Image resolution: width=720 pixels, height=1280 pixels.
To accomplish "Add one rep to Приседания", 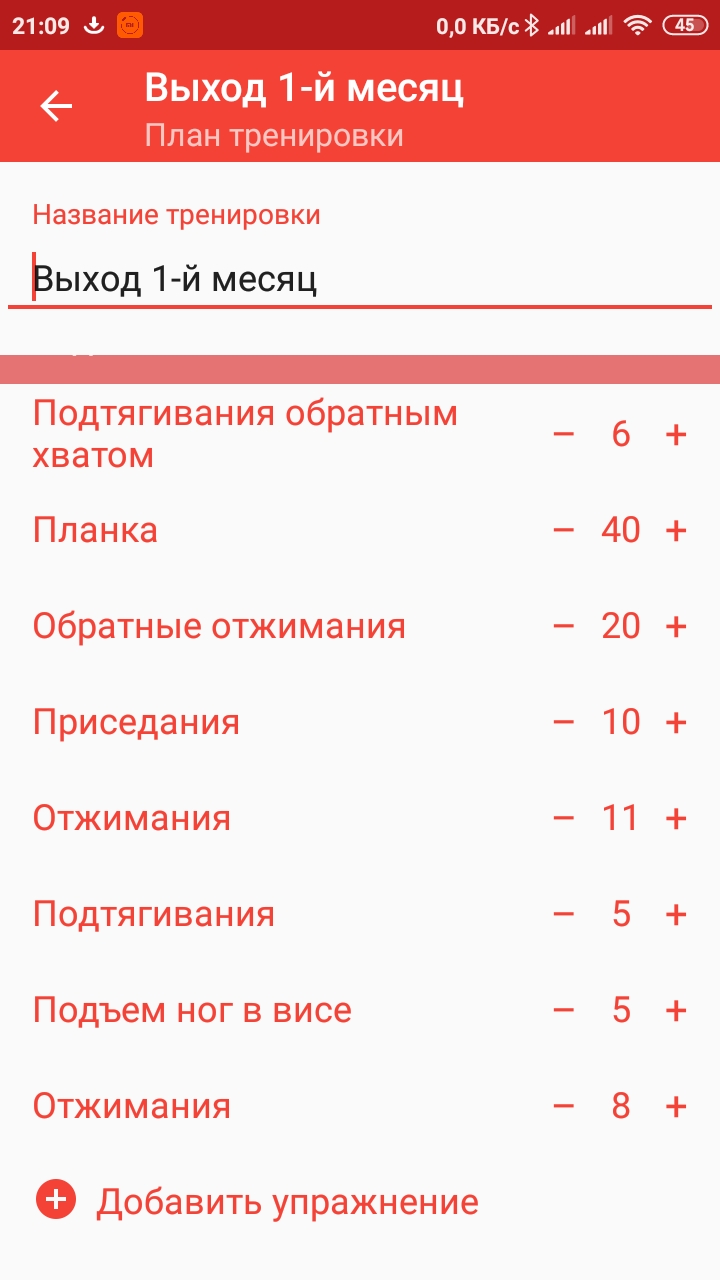I will point(677,722).
